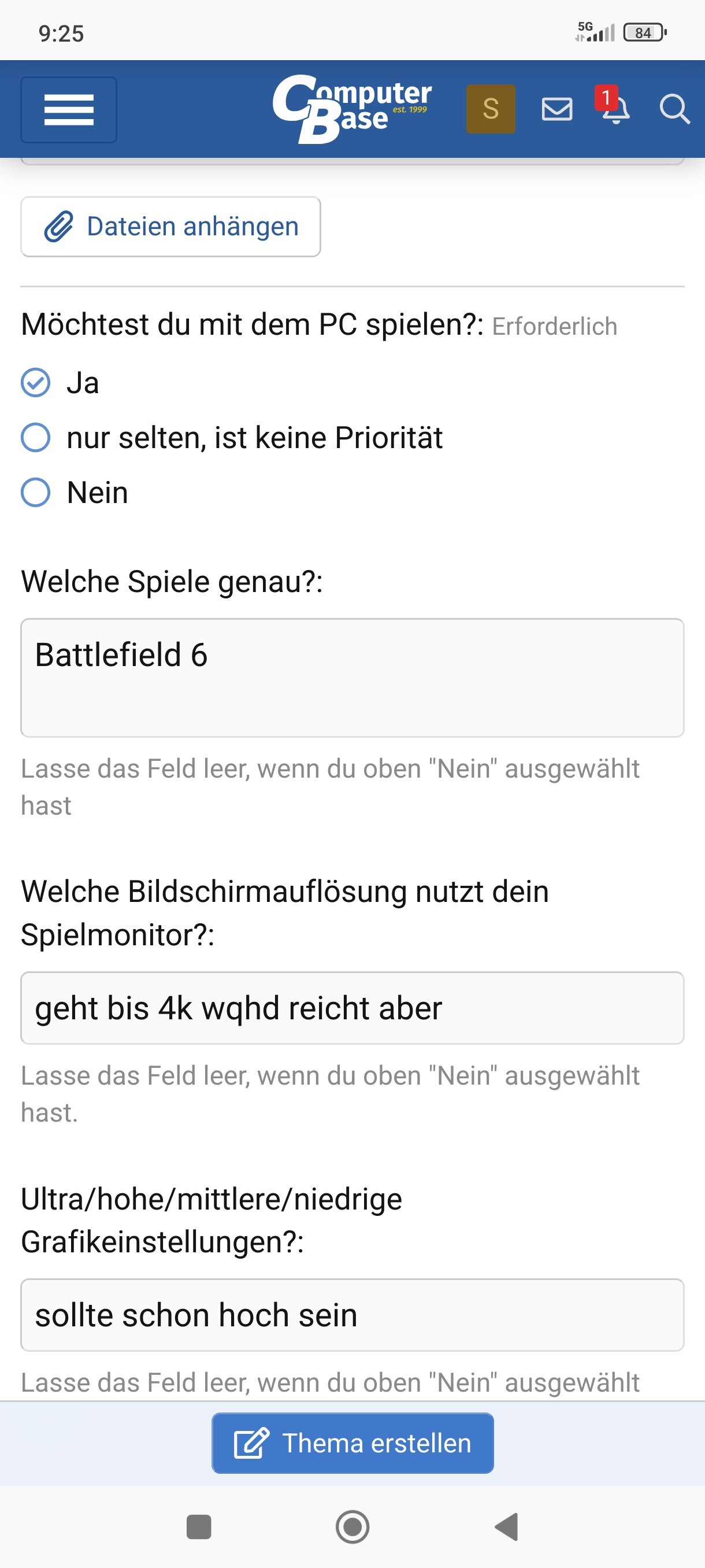
Task: Submit with Thema erstellen
Action: [352, 1443]
